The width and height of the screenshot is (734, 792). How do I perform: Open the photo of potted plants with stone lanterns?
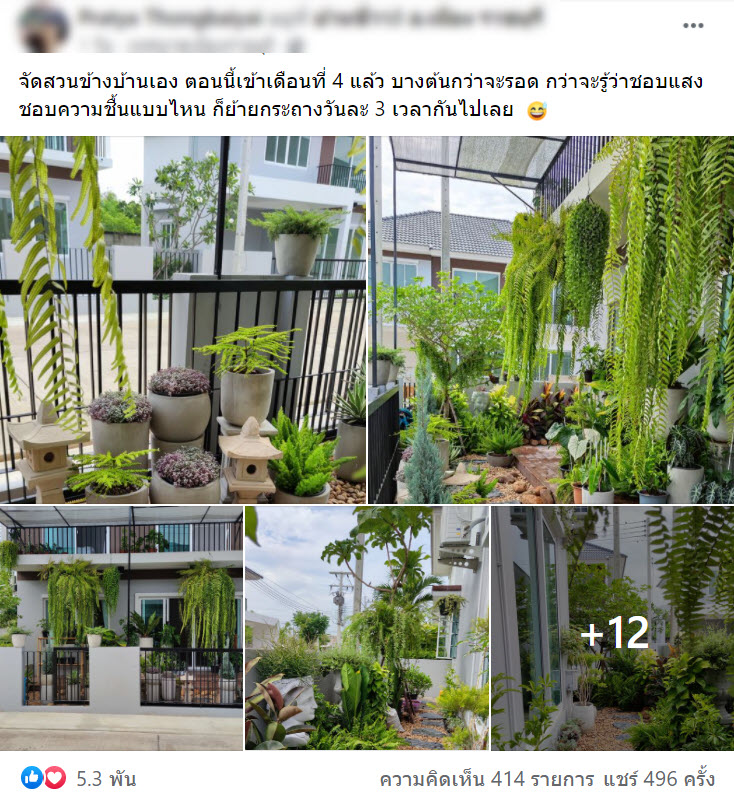click(183, 320)
